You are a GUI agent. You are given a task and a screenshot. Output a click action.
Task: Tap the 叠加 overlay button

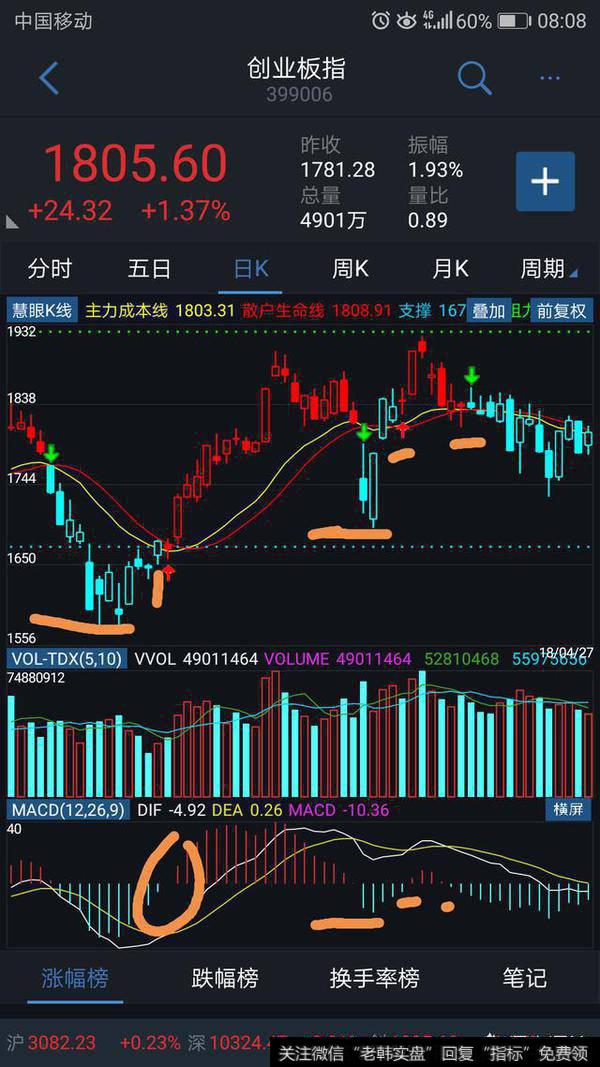tap(489, 311)
